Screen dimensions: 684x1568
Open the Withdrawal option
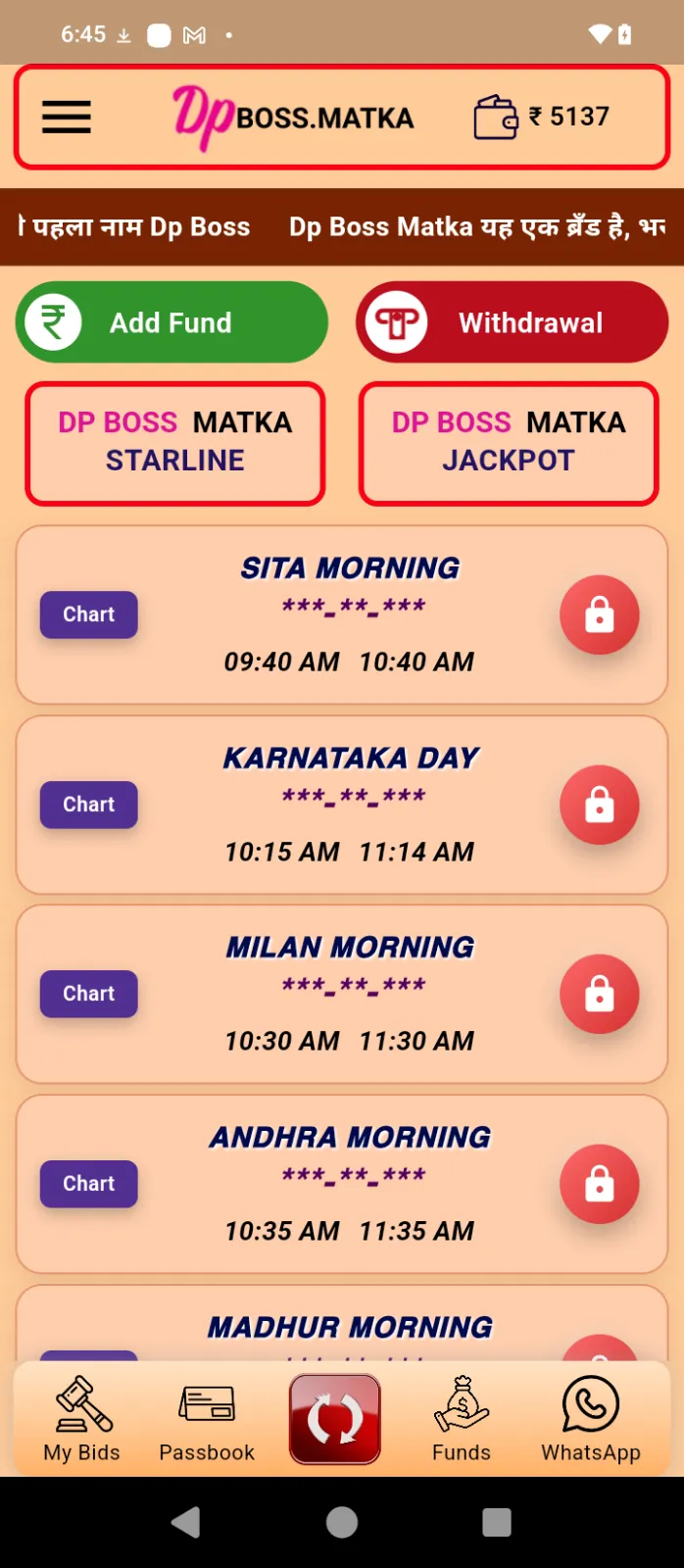tap(512, 322)
